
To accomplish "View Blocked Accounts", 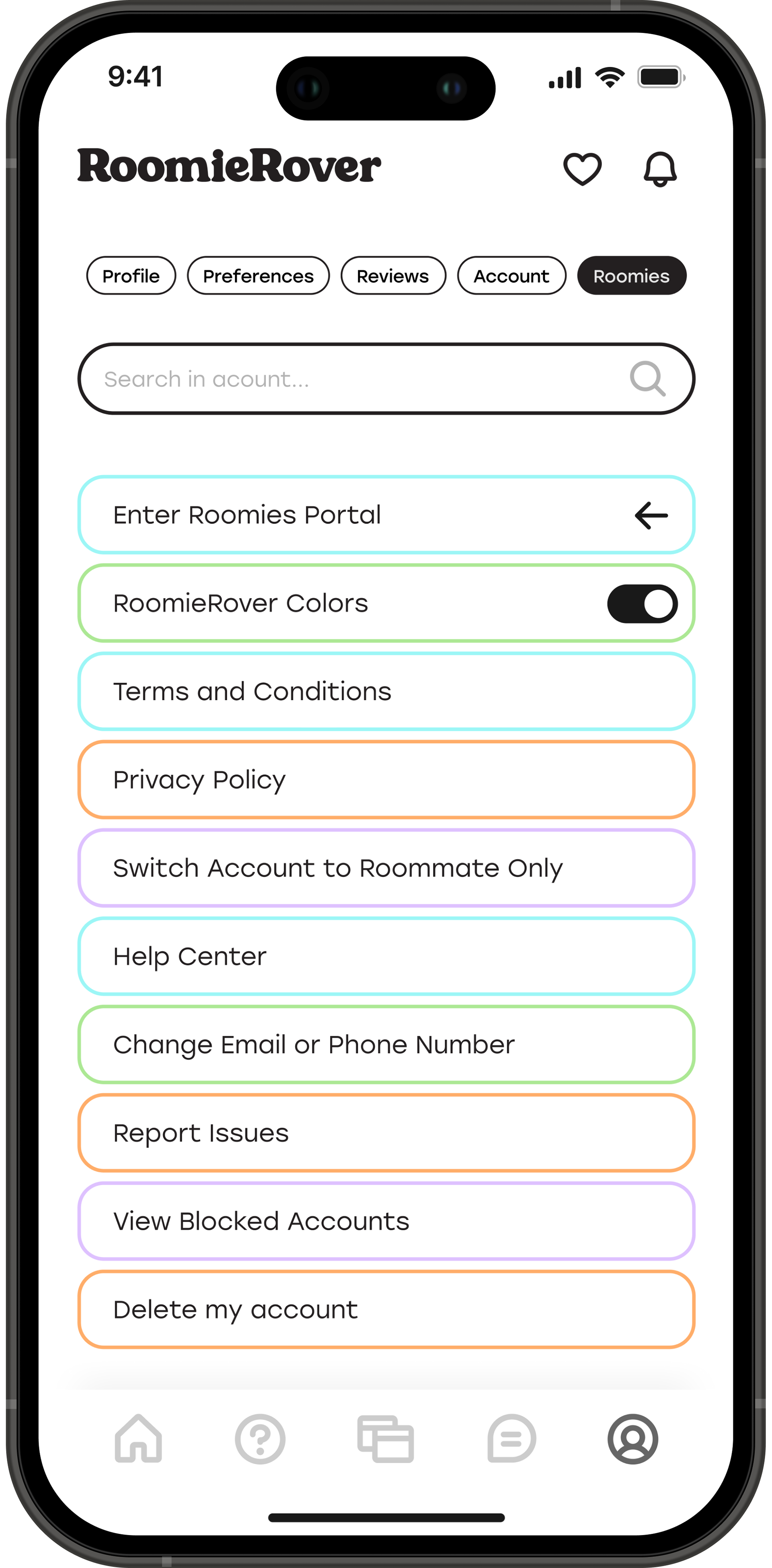I will pyautogui.click(x=386, y=1221).
